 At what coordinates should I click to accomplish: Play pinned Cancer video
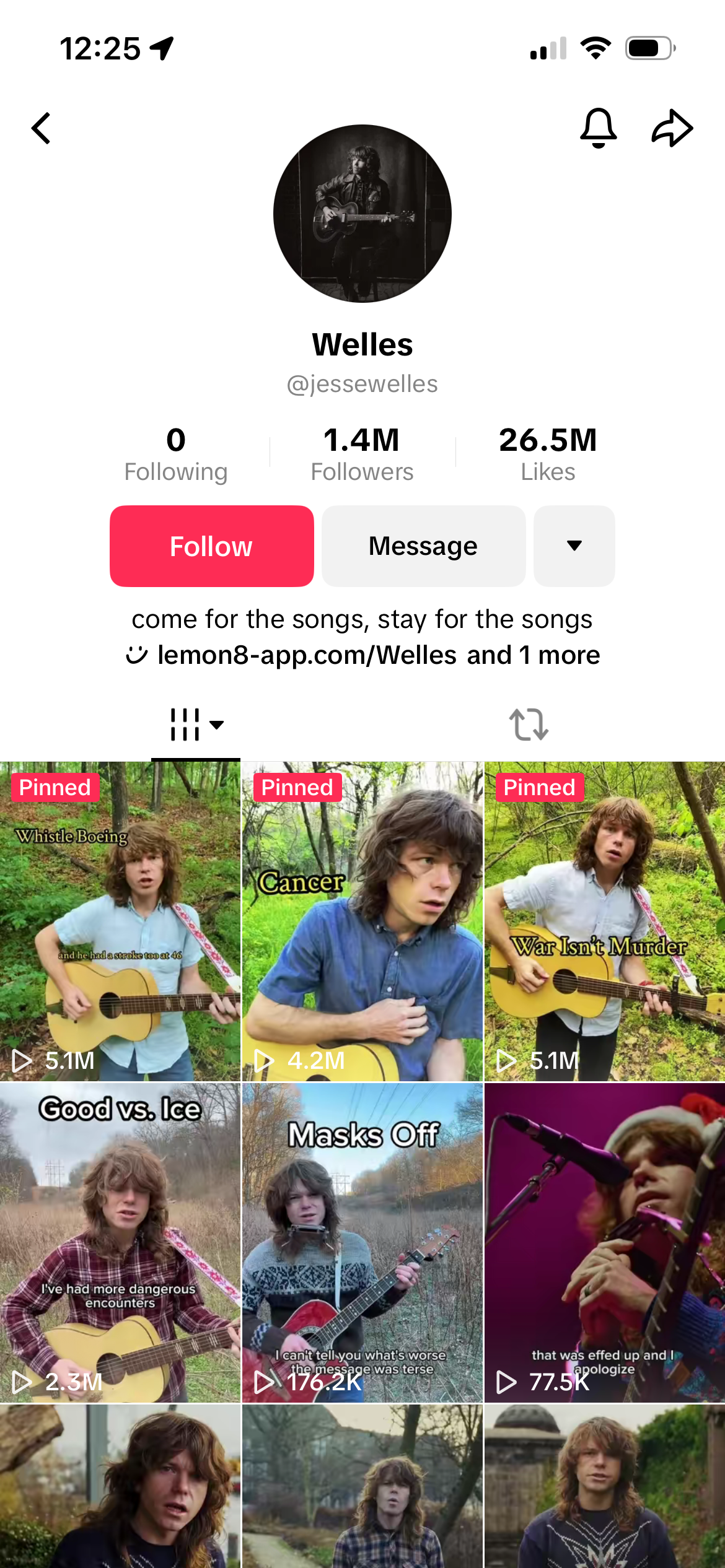pyautogui.click(x=362, y=921)
